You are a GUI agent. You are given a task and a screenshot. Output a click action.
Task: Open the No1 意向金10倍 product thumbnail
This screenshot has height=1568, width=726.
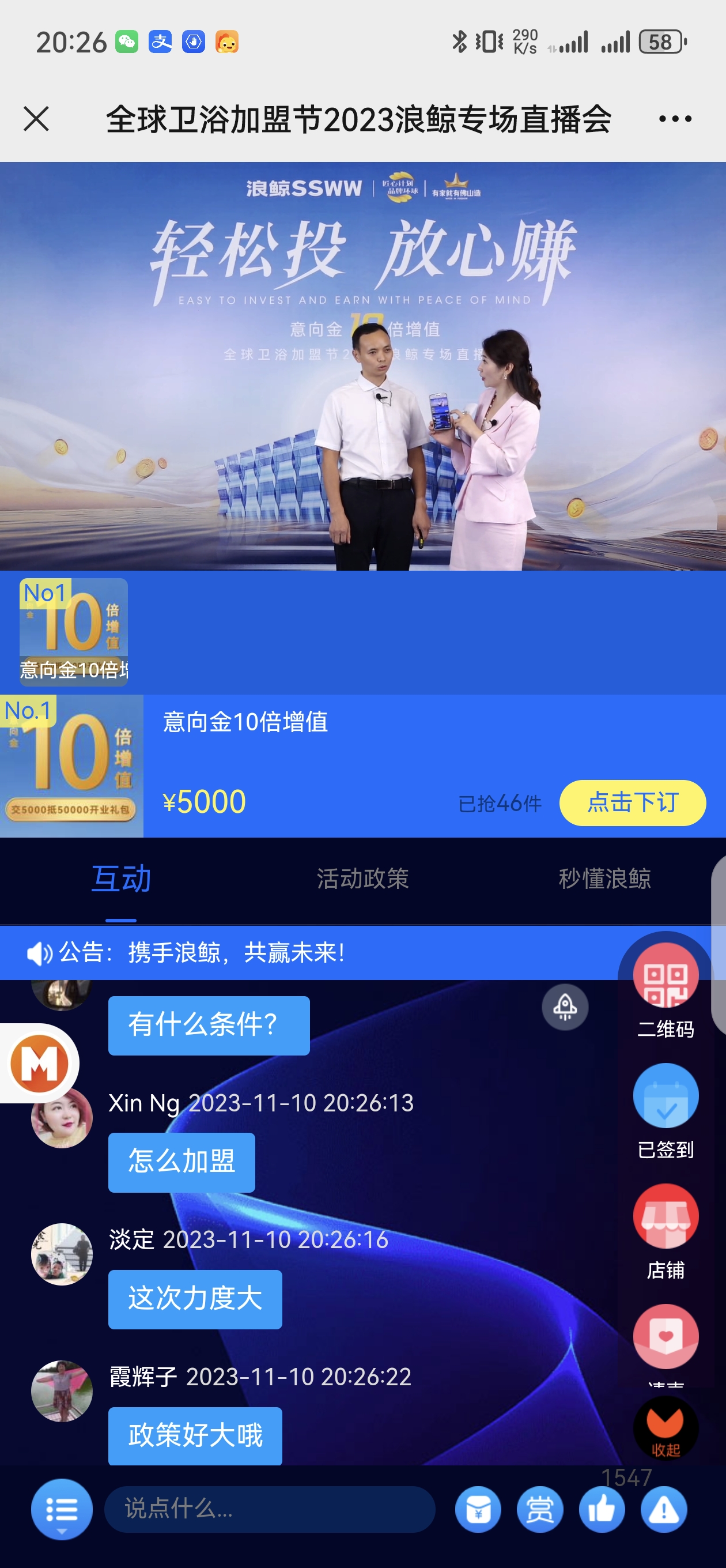pos(73,632)
